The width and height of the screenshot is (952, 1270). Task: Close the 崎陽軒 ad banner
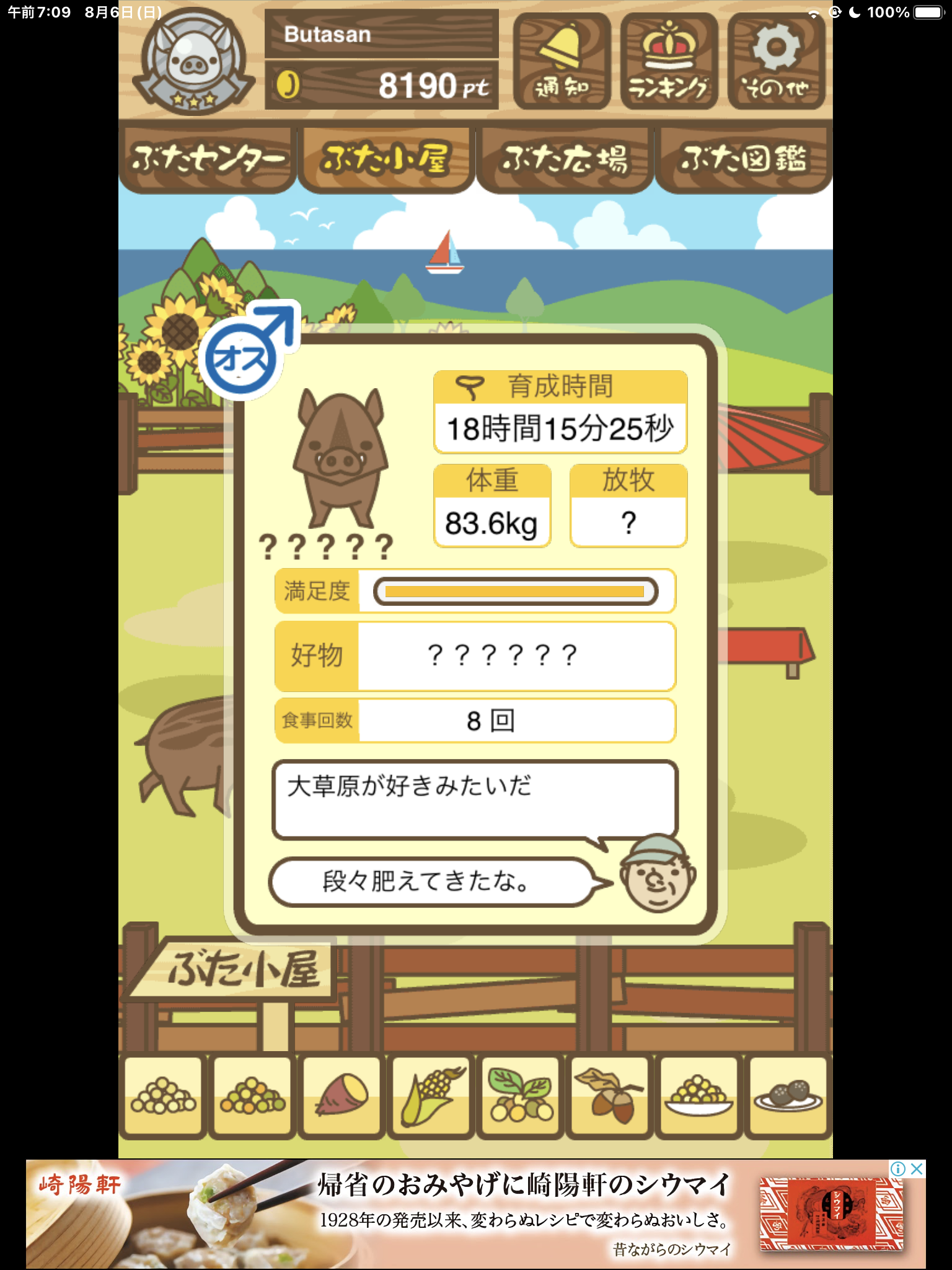pos(917,1169)
